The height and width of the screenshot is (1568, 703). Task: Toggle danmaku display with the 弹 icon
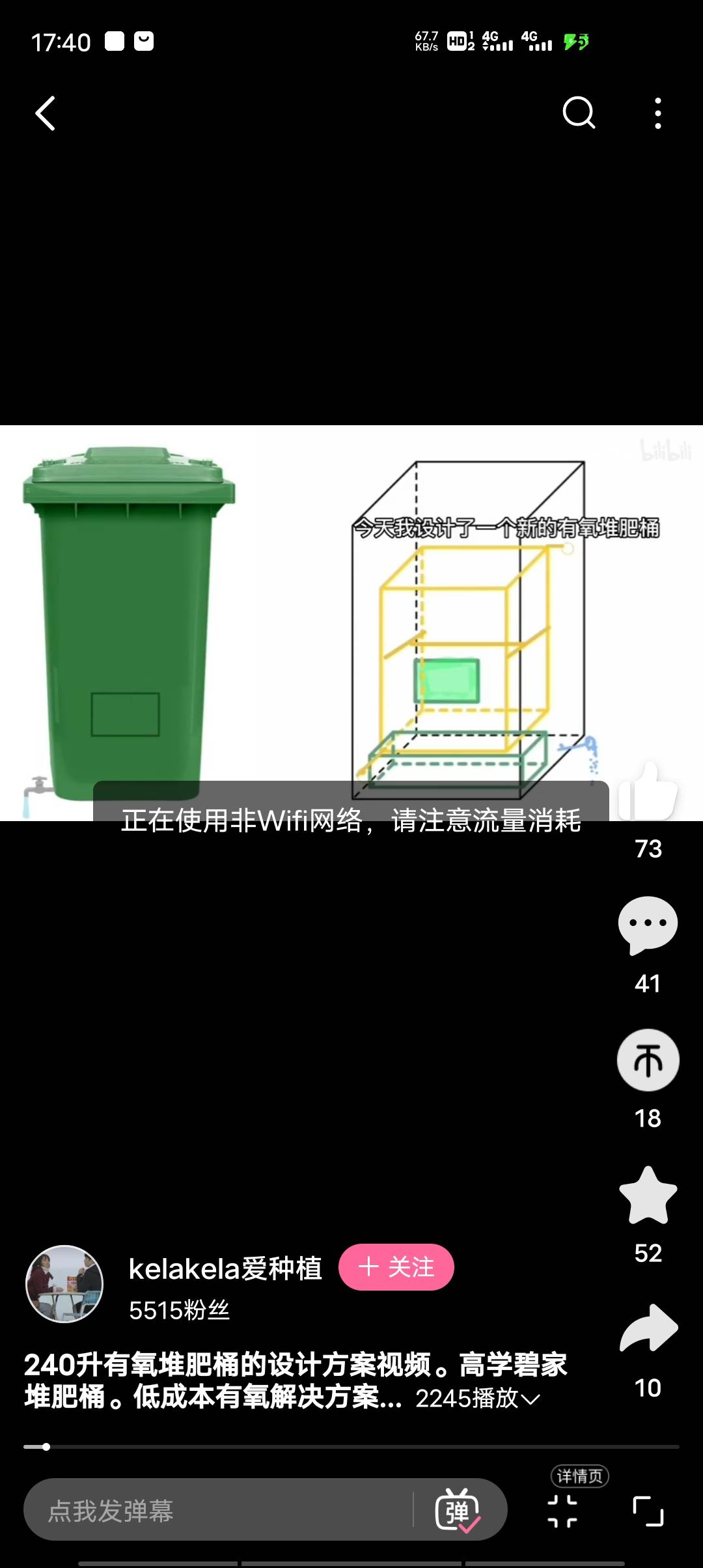(458, 1510)
